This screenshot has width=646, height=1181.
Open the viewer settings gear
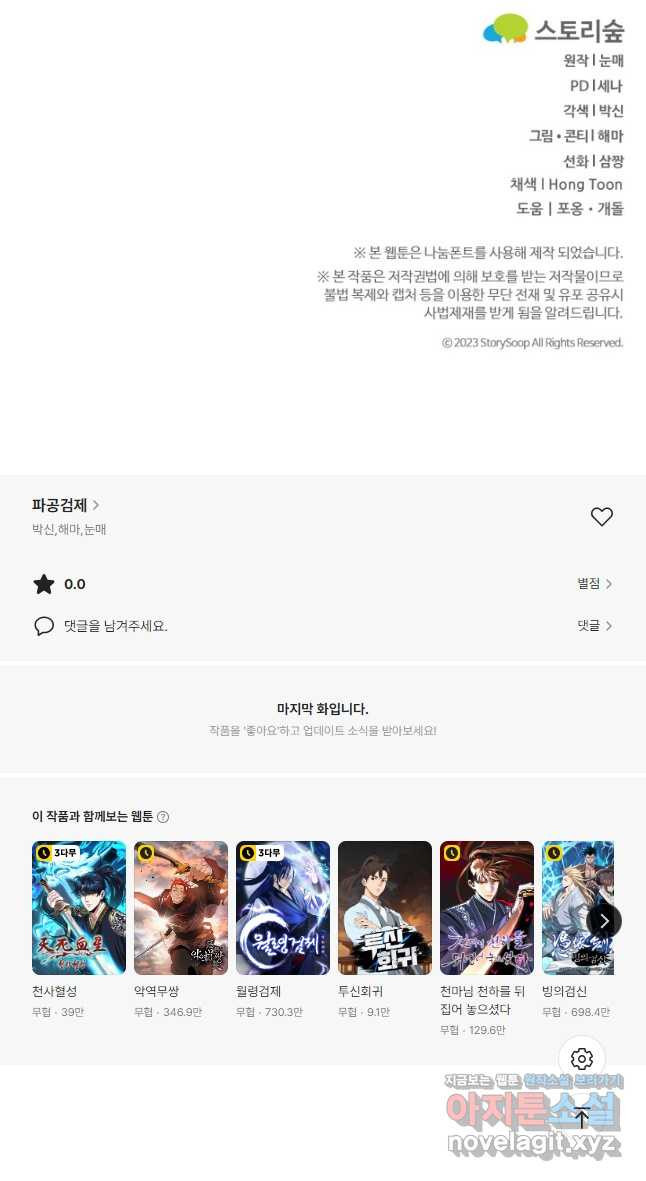(x=582, y=1059)
